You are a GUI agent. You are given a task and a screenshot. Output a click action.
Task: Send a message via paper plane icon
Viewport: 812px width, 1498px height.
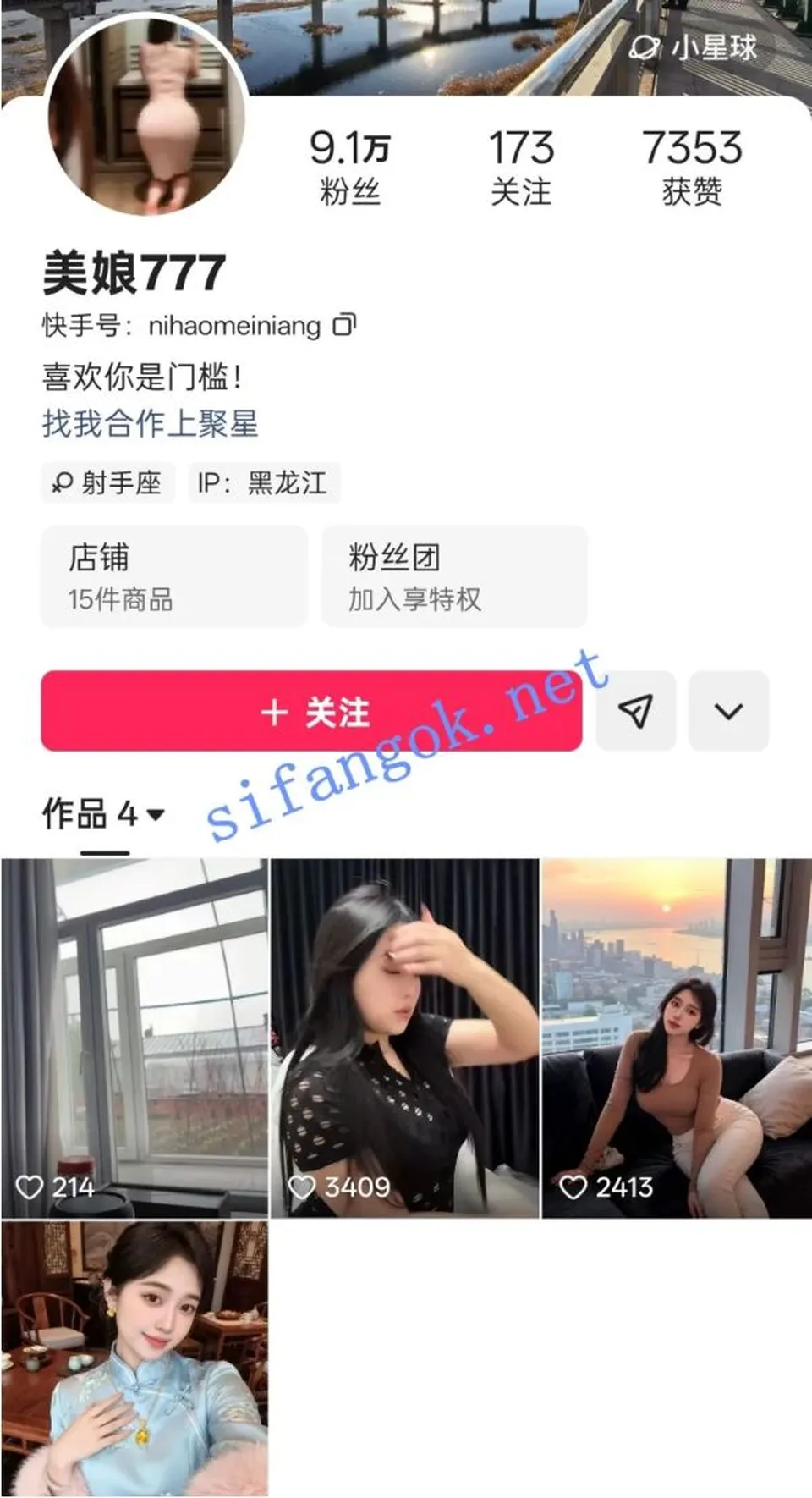pos(636,711)
